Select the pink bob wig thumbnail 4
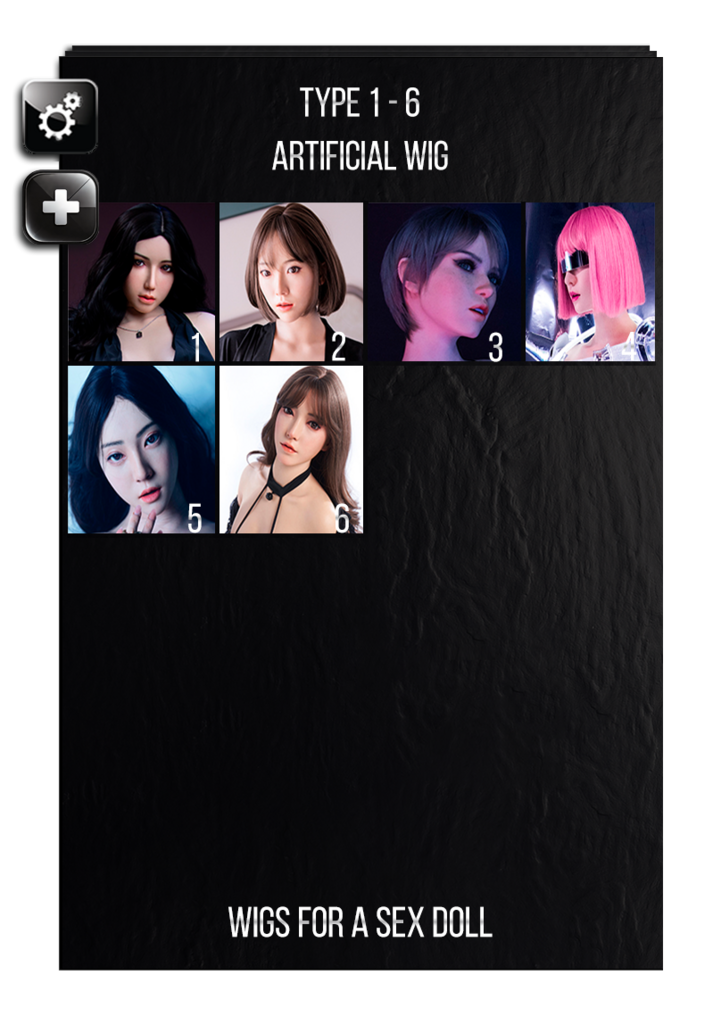 (590, 280)
